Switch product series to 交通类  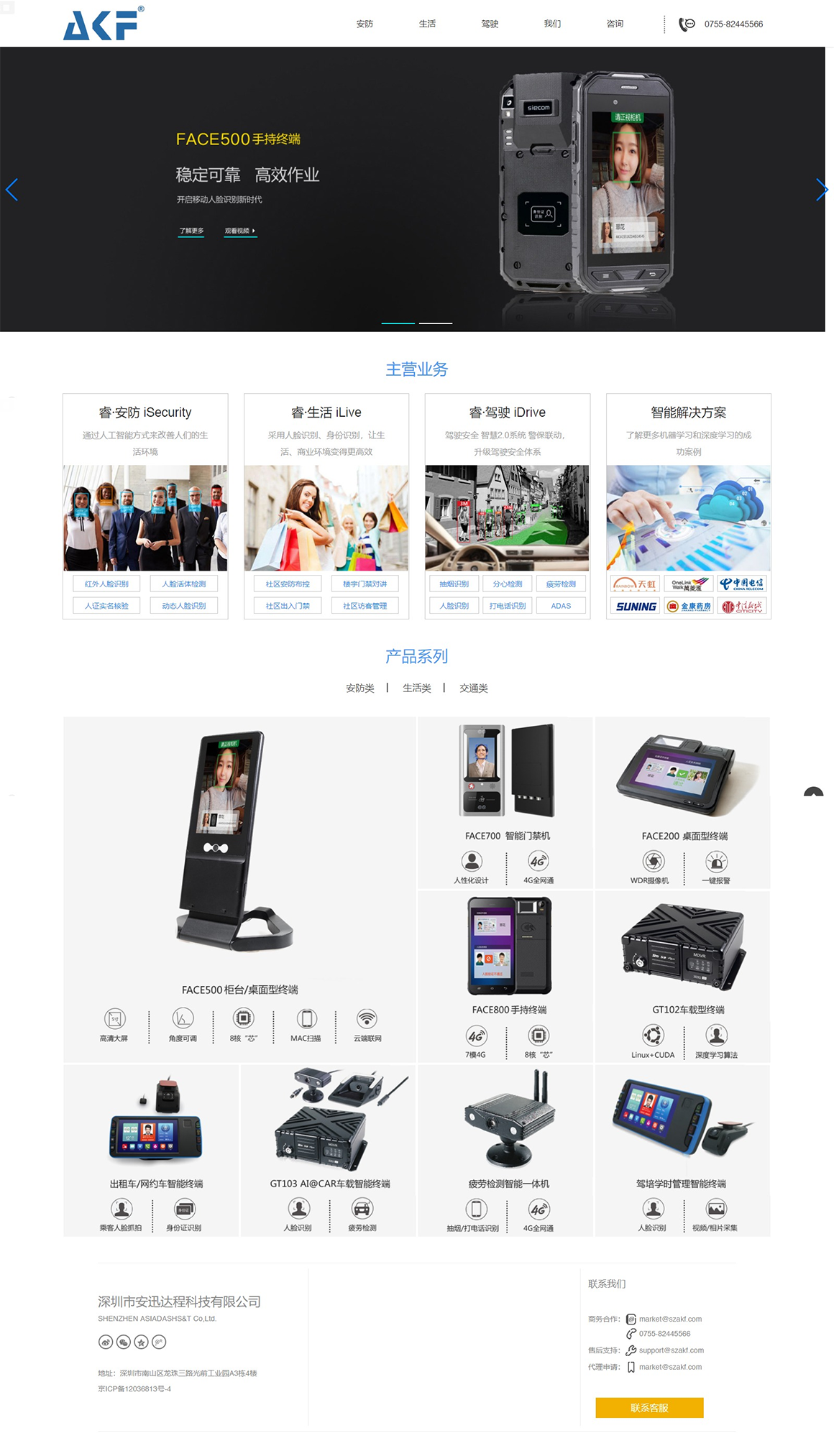tap(474, 688)
